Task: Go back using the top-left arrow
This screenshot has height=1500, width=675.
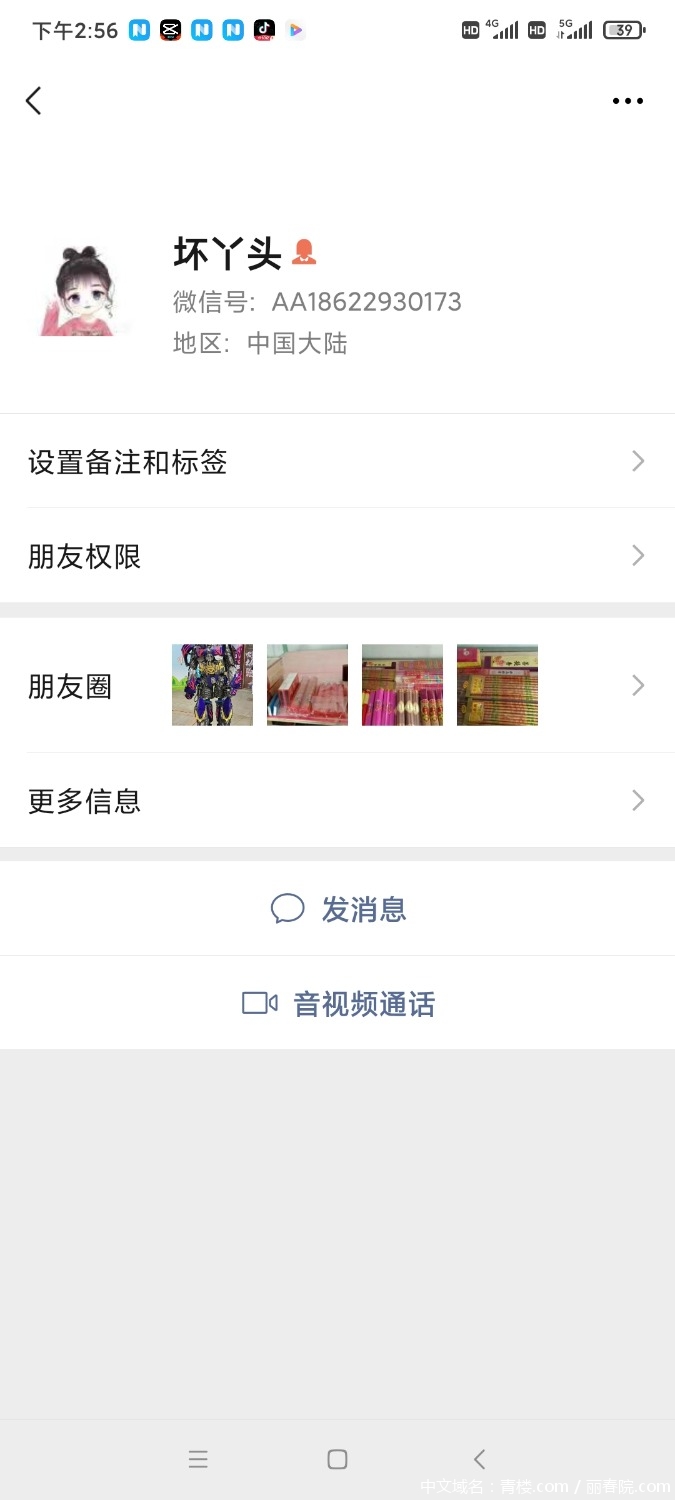Action: pyautogui.click(x=34, y=101)
